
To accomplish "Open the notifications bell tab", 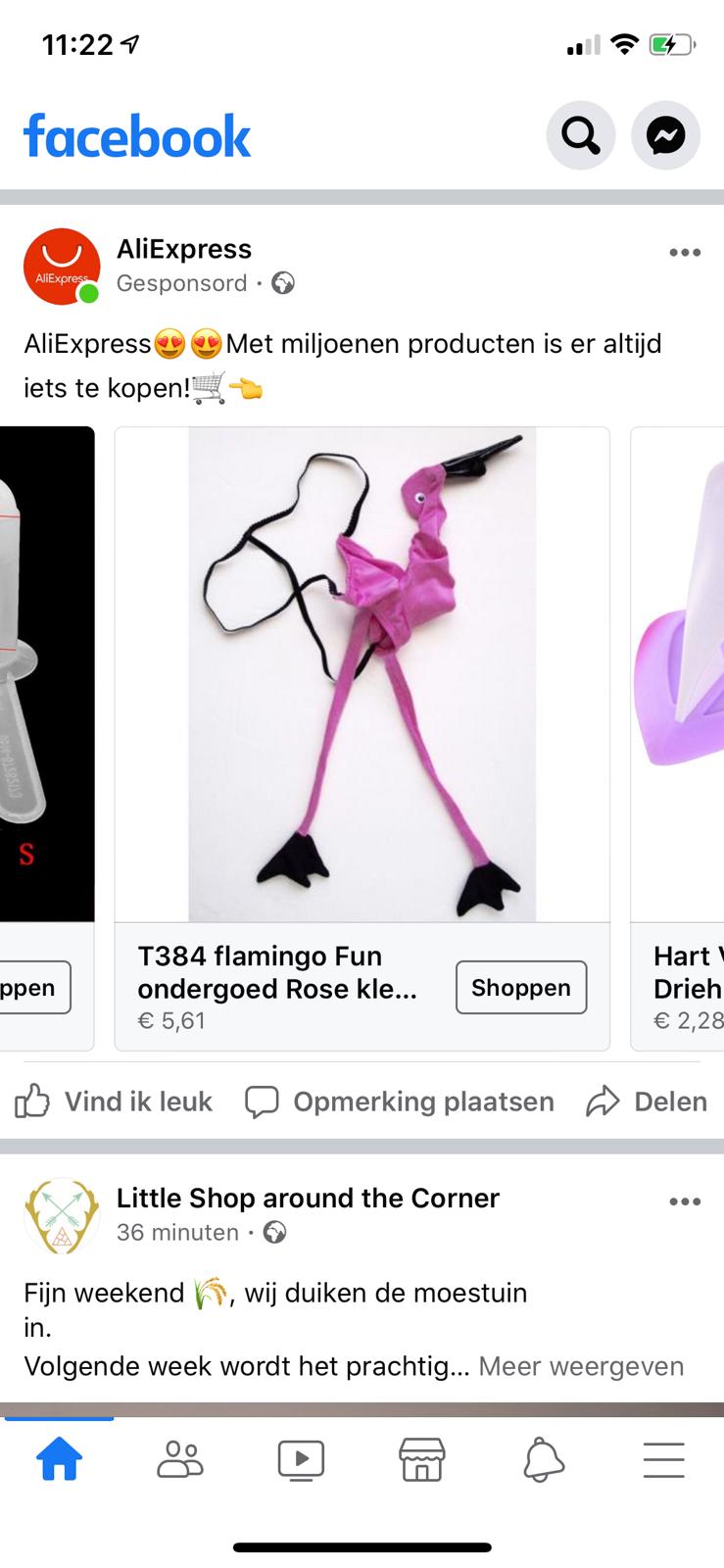I will coord(544,1459).
